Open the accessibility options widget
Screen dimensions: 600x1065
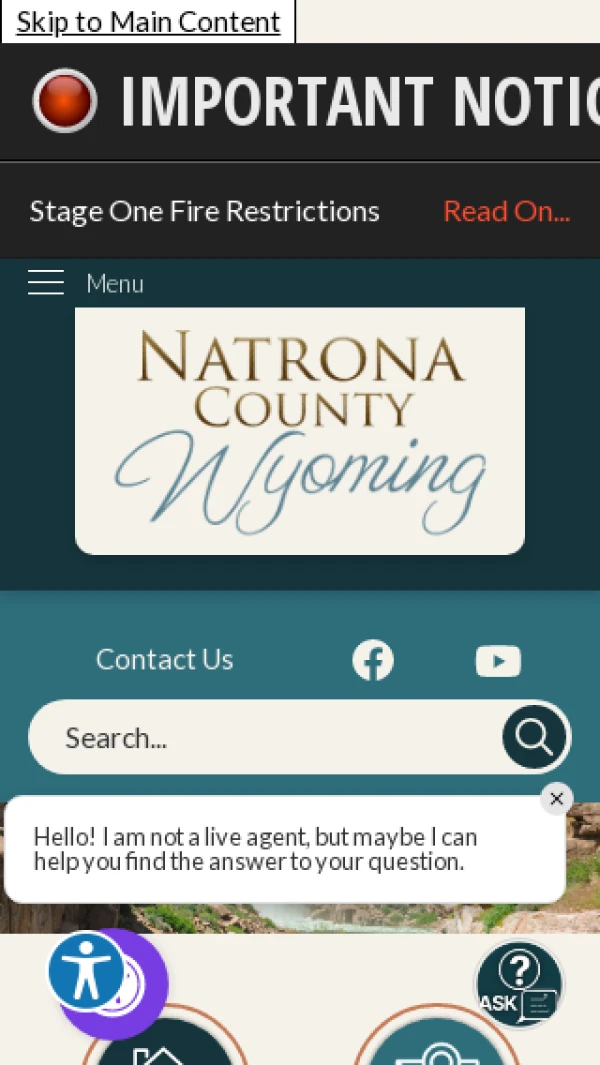86,971
